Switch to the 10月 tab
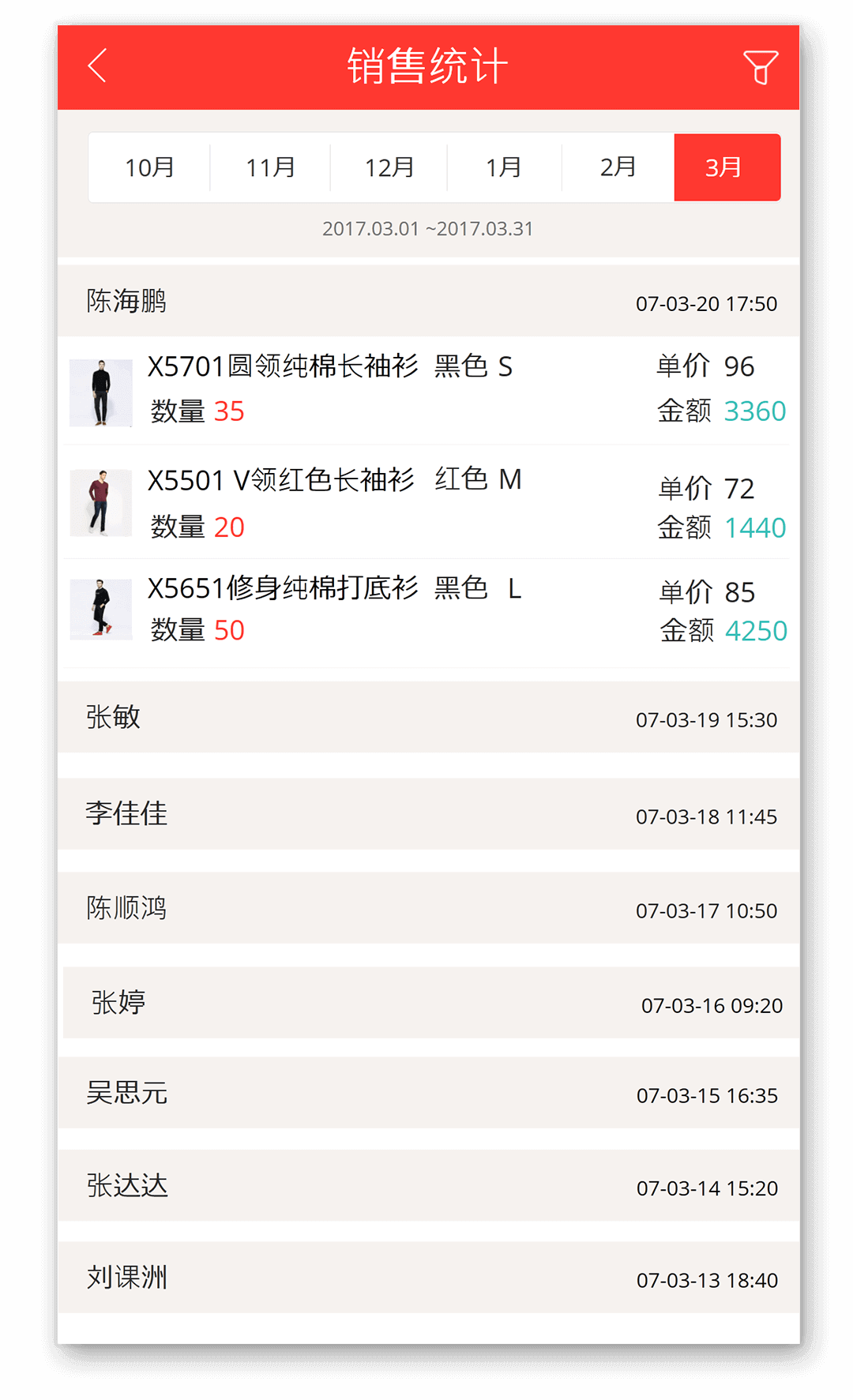 coord(149,167)
